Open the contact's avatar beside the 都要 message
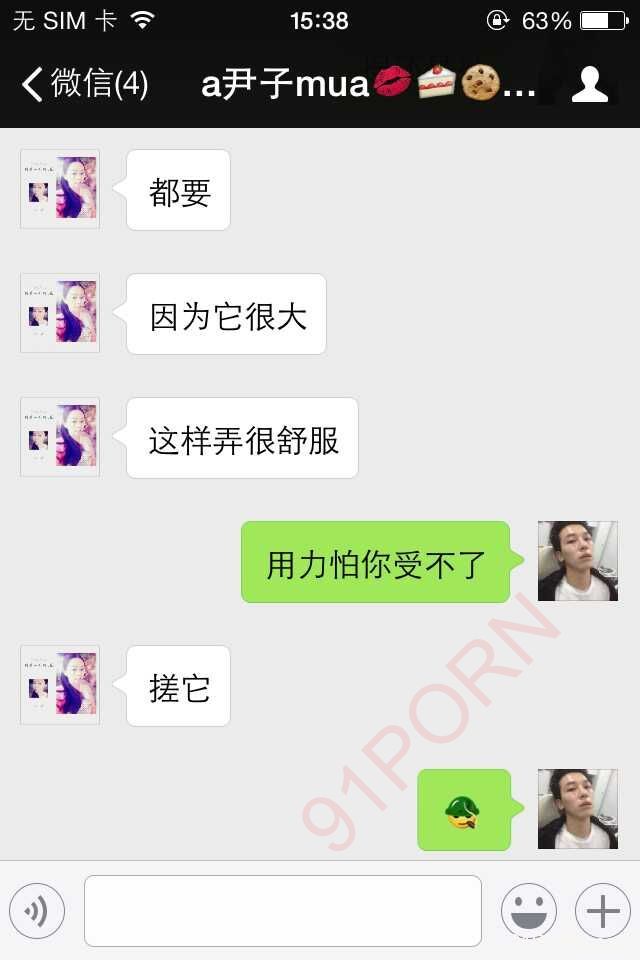 (x=60, y=189)
